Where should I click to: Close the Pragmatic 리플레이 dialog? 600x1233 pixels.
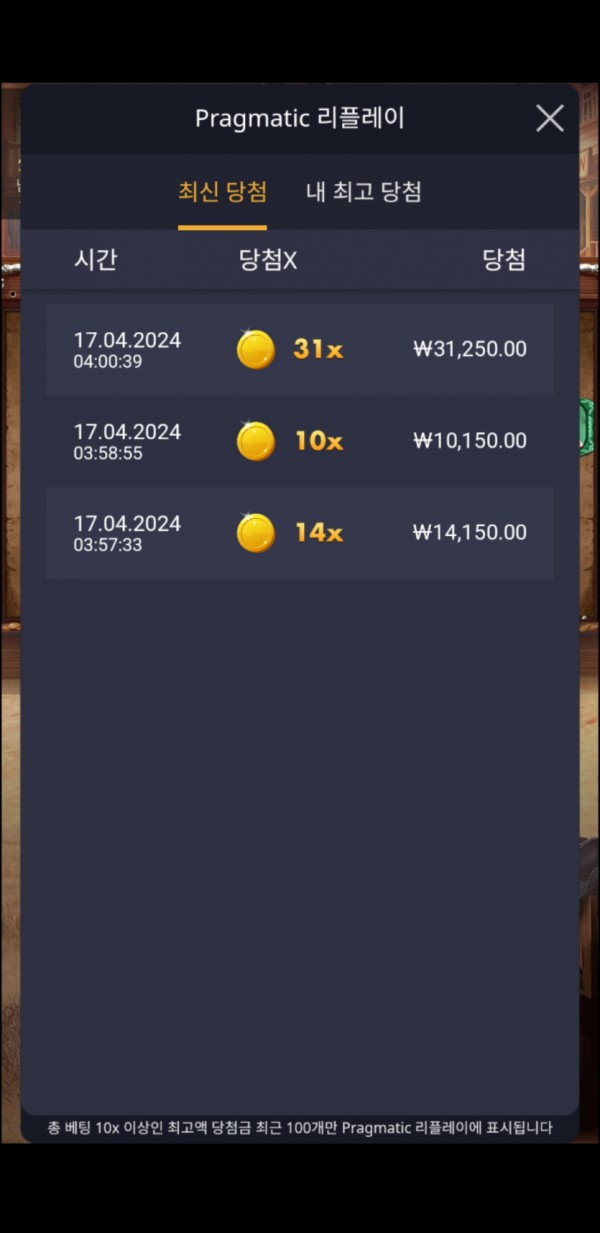[x=549, y=118]
